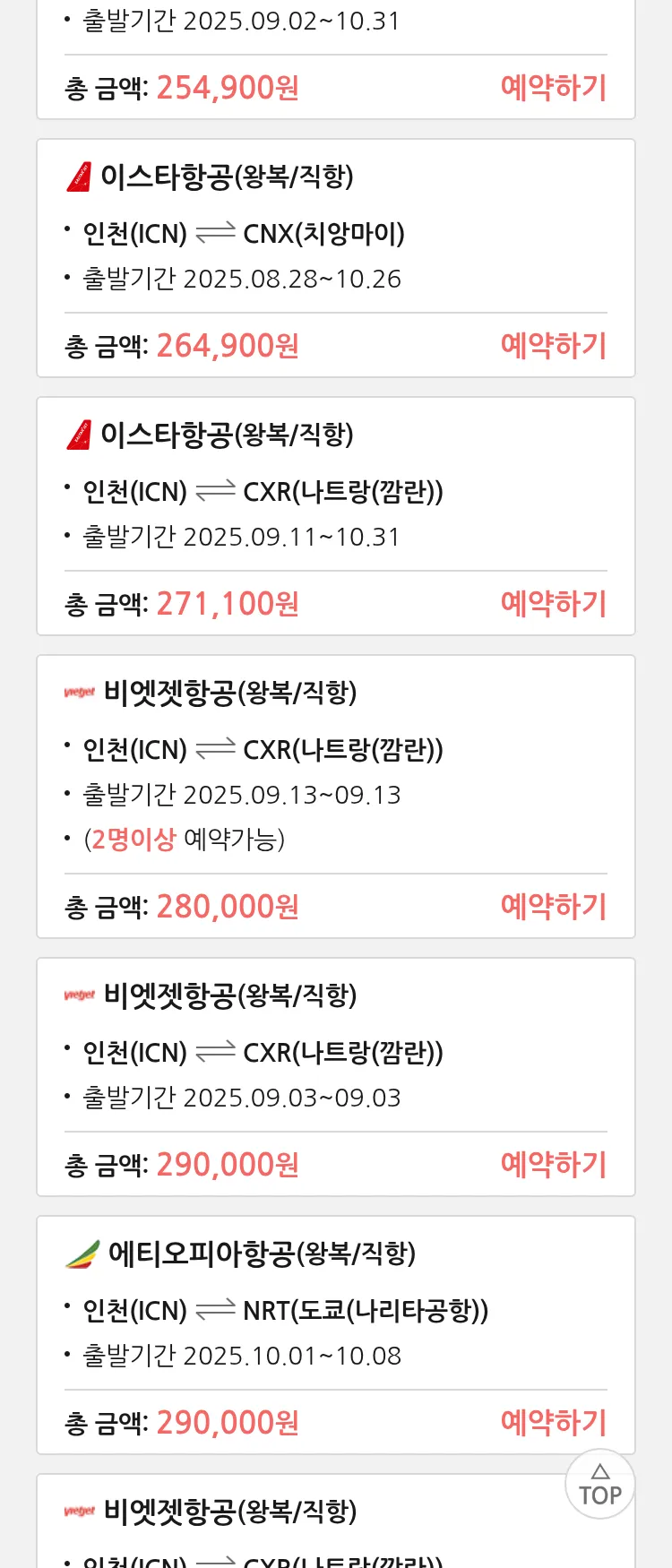Book the 비엣젯항공 flight departing 2025.09.03
Image resolution: width=672 pixels, height=1568 pixels.
(x=553, y=1165)
